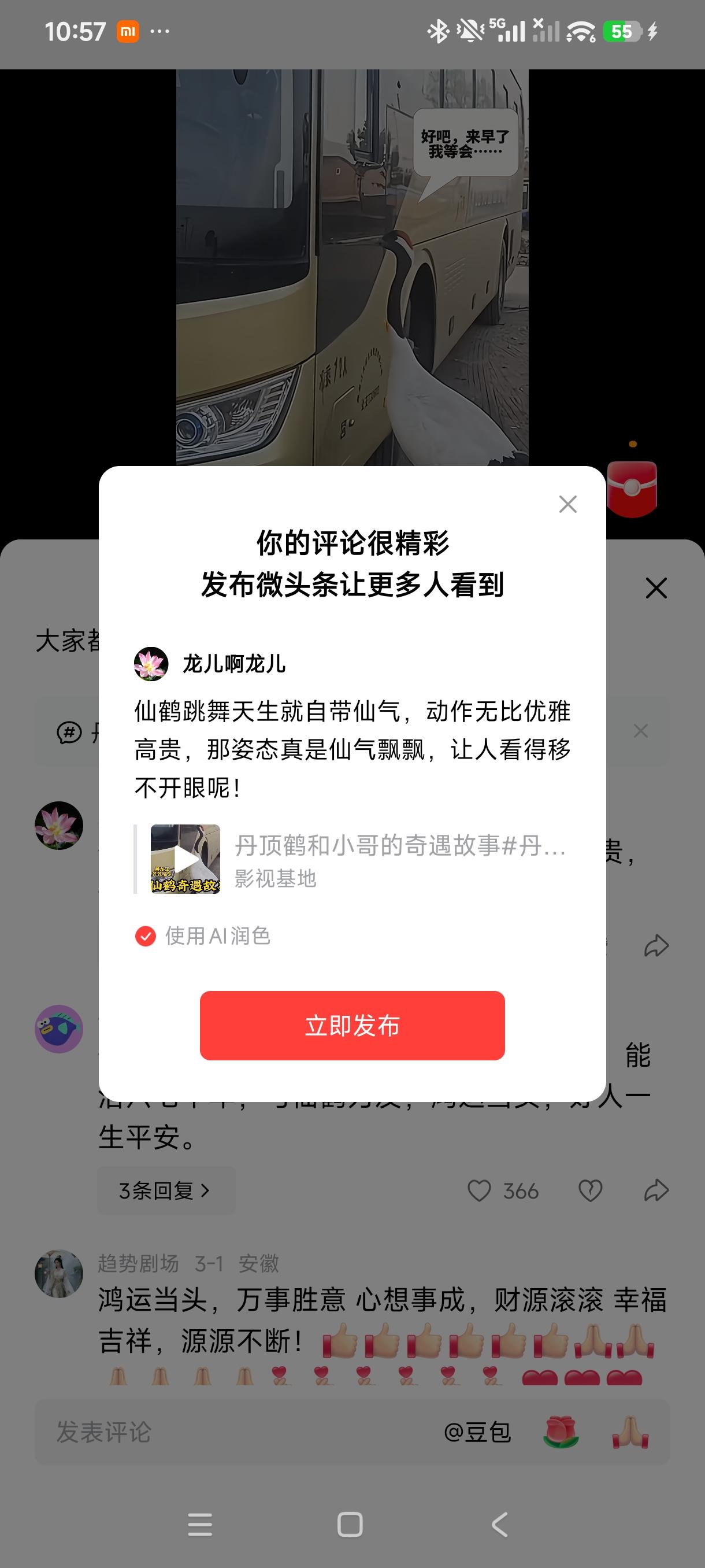Viewport: 705px width, 1568px height.
Task: Tap the share arrow next to the 366 likes
Action: (658, 1190)
